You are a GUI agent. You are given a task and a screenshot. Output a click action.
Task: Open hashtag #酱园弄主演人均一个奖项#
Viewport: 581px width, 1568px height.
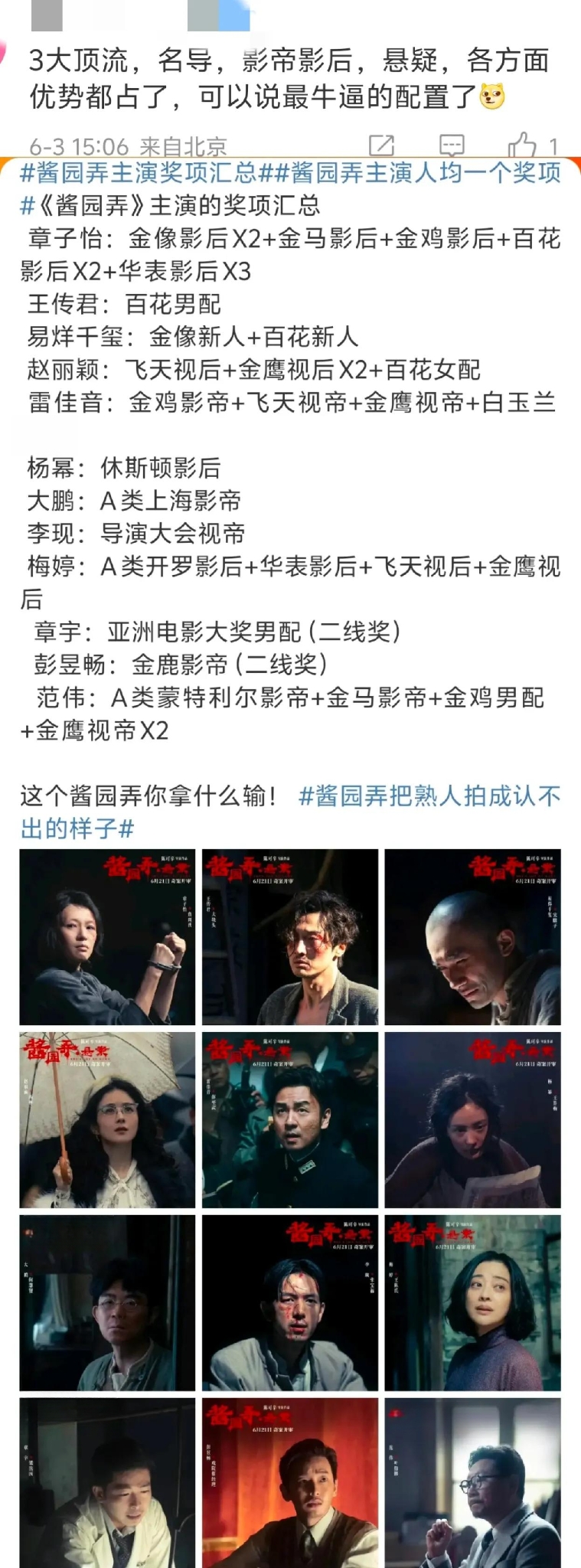(417, 172)
